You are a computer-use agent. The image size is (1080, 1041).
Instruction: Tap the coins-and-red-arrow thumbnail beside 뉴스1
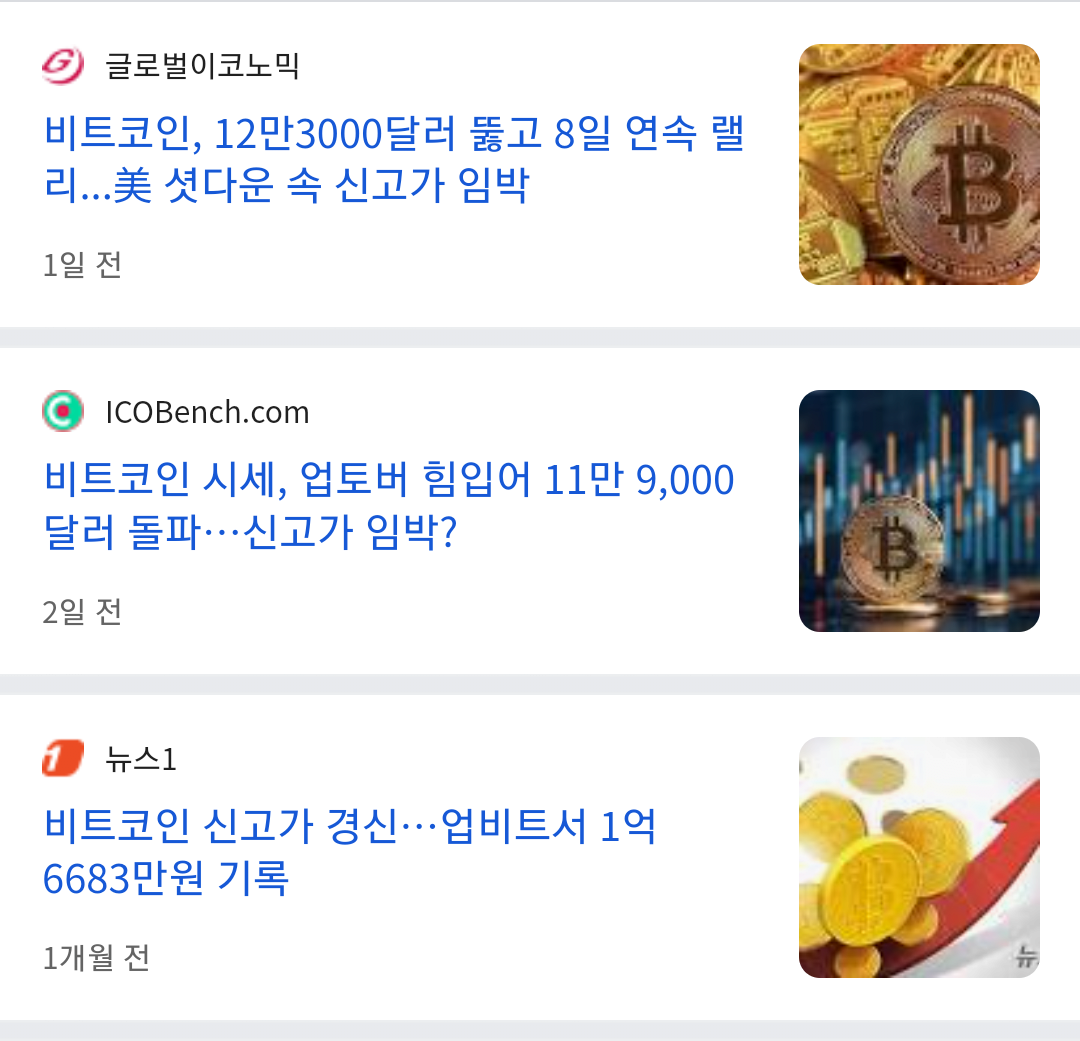pyautogui.click(x=919, y=857)
